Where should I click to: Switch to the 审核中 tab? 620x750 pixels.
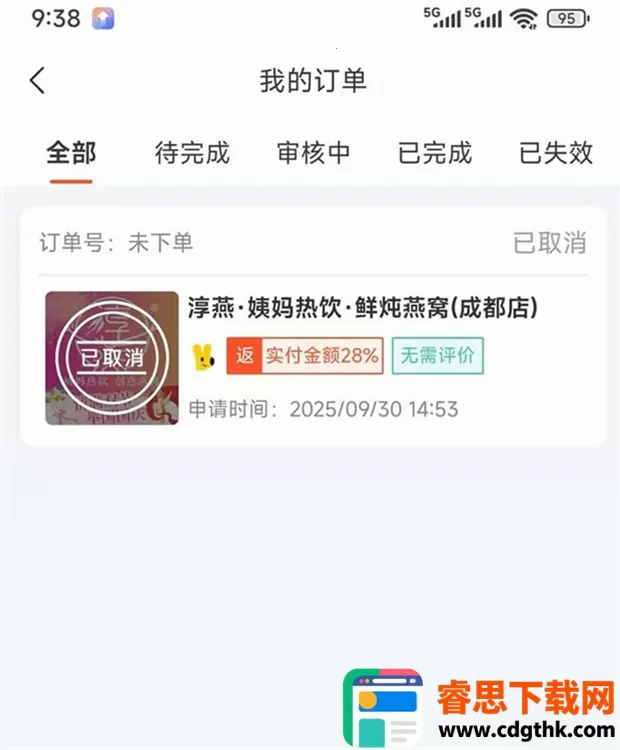(313, 153)
